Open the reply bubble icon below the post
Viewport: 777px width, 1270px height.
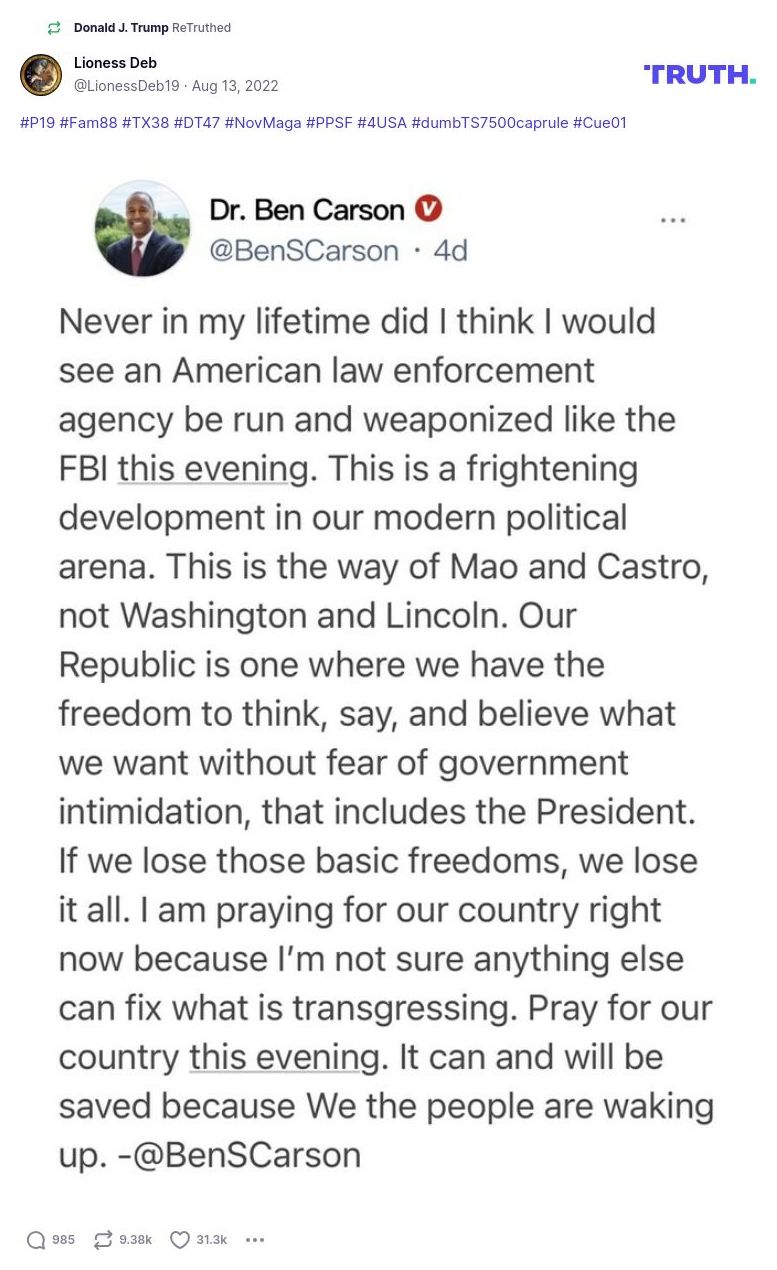tap(35, 1239)
